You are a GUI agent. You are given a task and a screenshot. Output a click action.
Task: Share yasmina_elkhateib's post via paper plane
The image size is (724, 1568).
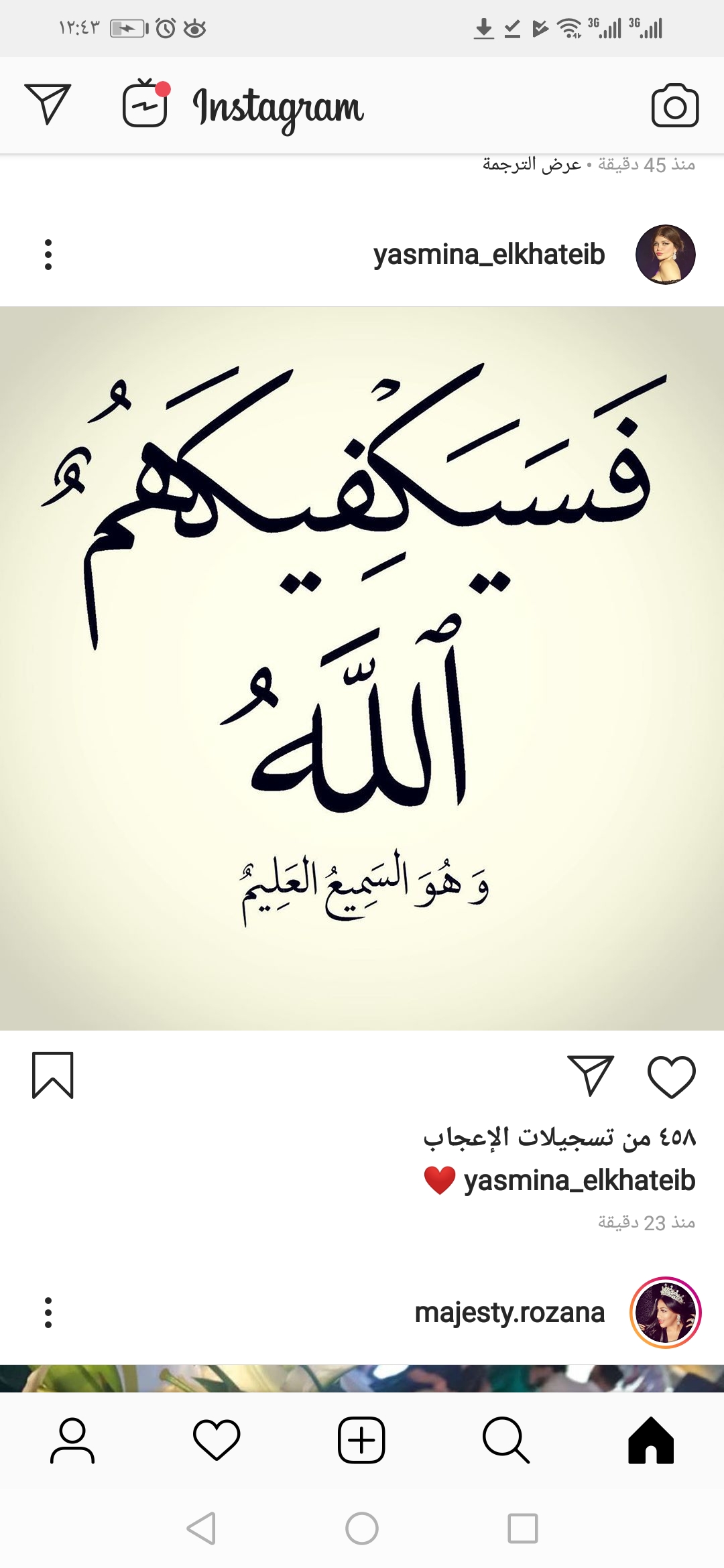pos(591,1075)
